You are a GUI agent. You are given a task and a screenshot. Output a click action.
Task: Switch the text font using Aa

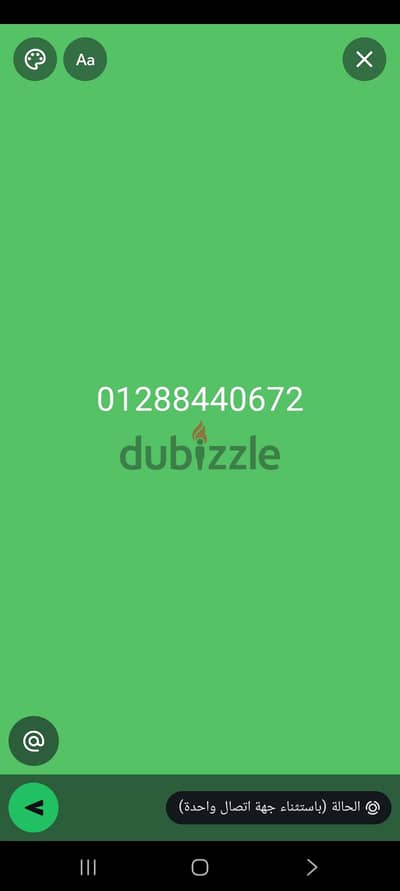[x=85, y=59]
